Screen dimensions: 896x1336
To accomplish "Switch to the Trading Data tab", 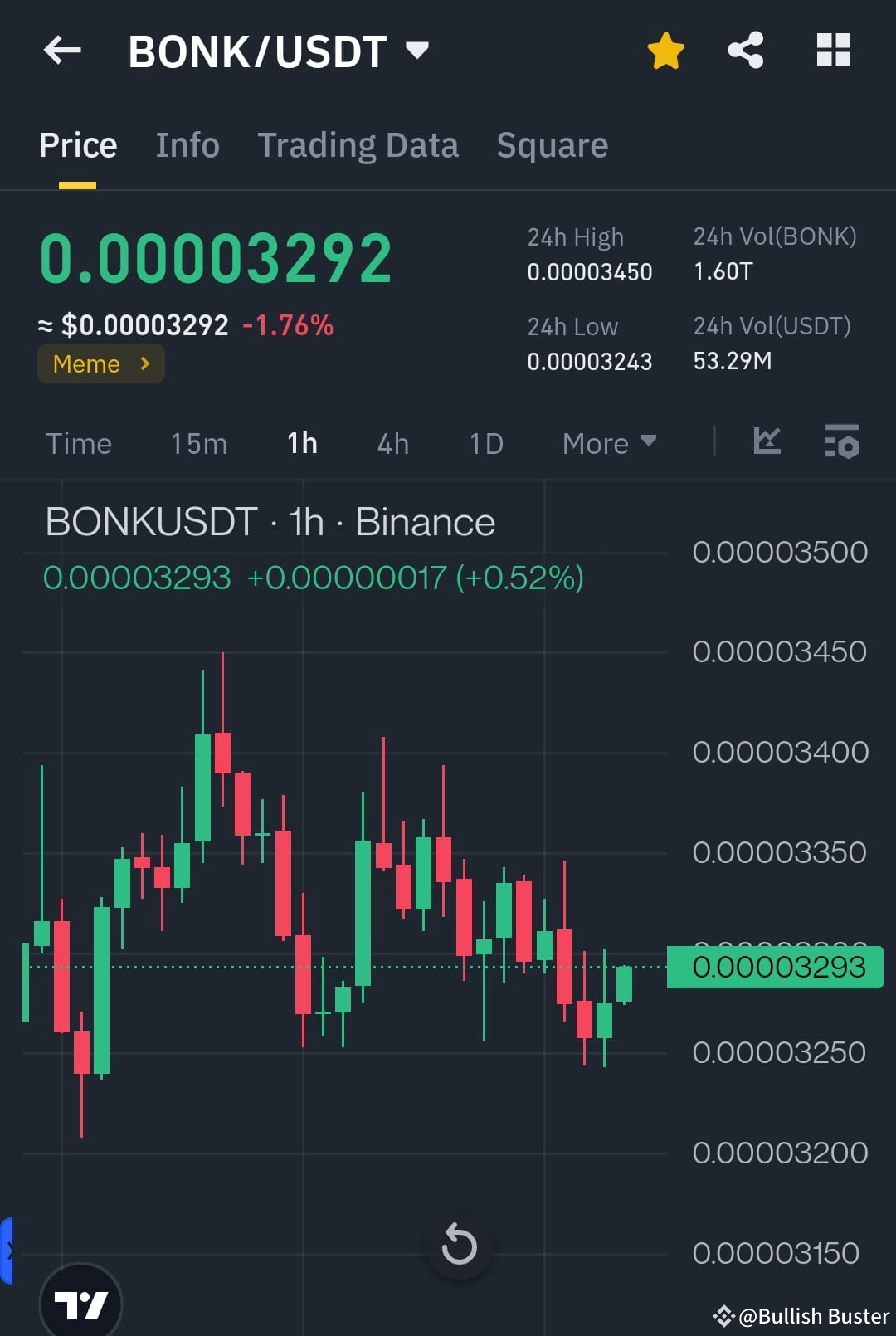I will coord(358,144).
